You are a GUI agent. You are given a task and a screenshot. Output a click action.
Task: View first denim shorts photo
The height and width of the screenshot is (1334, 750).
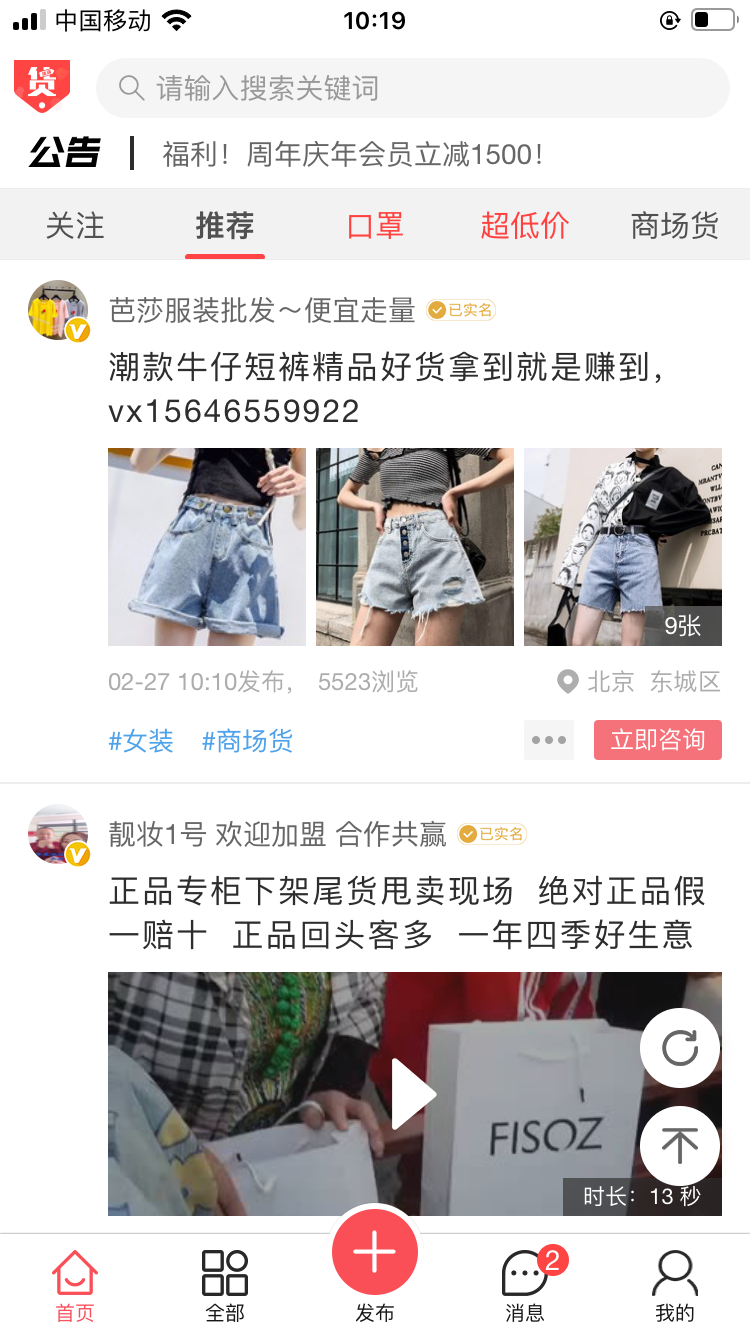pyautogui.click(x=207, y=546)
